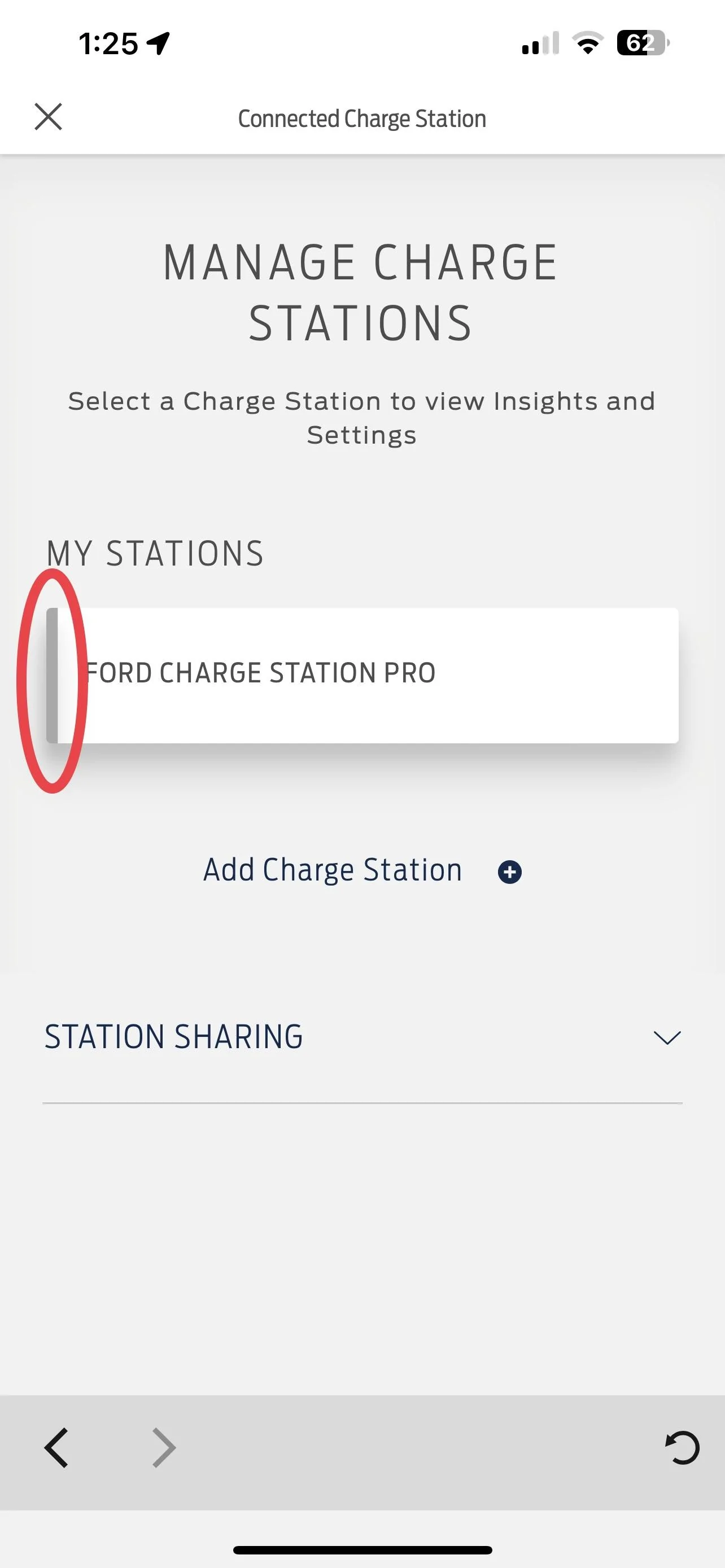Tap the Wi-Fi status icon
The image size is (725, 1568).
(x=586, y=44)
